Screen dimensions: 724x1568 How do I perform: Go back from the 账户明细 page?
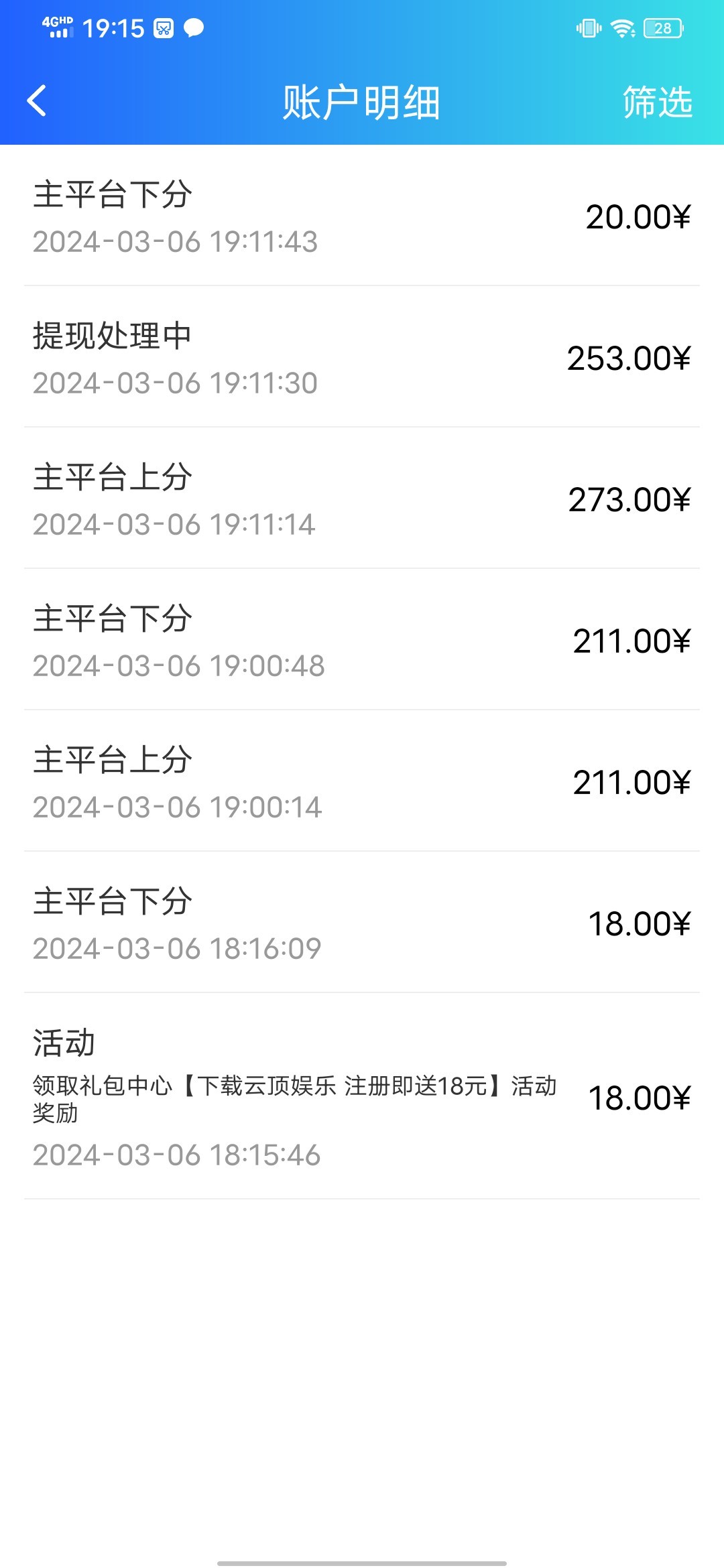coord(37,101)
